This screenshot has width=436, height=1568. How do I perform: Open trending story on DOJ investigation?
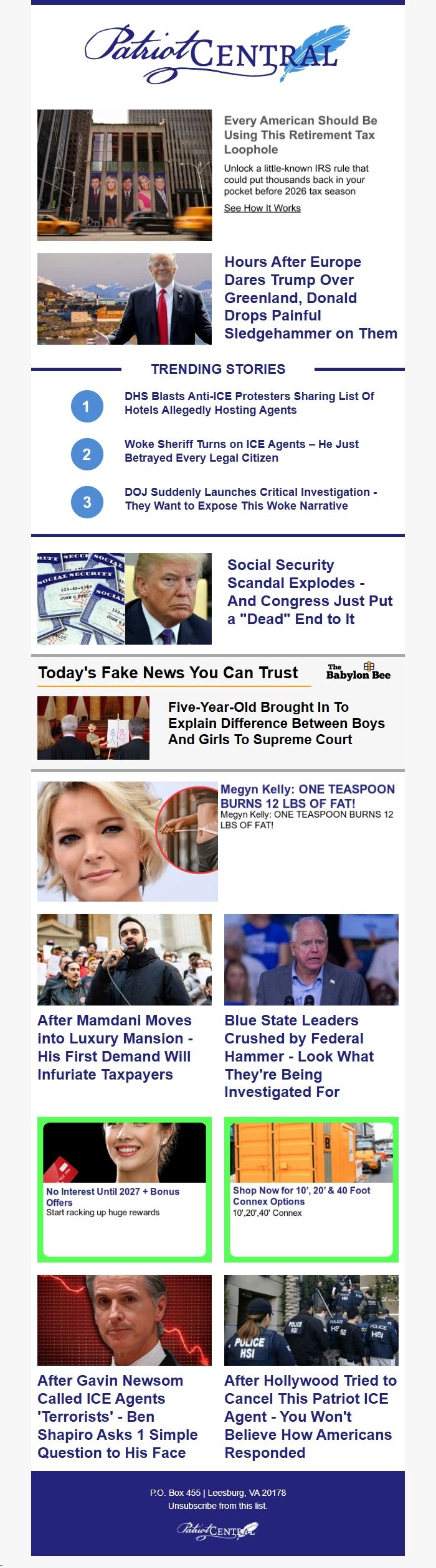[250, 499]
